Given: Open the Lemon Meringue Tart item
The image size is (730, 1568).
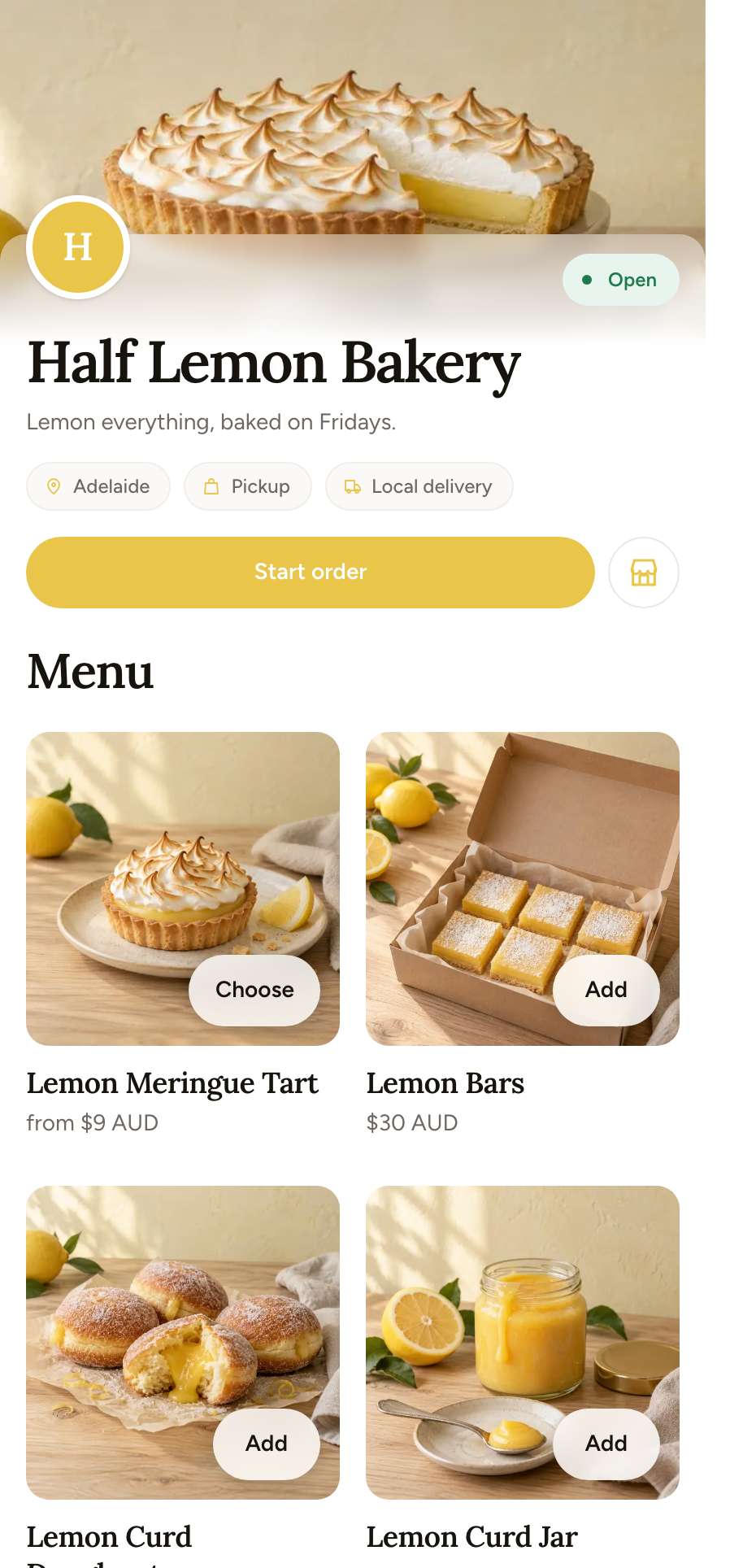Looking at the screenshot, I should click(x=172, y=1083).
